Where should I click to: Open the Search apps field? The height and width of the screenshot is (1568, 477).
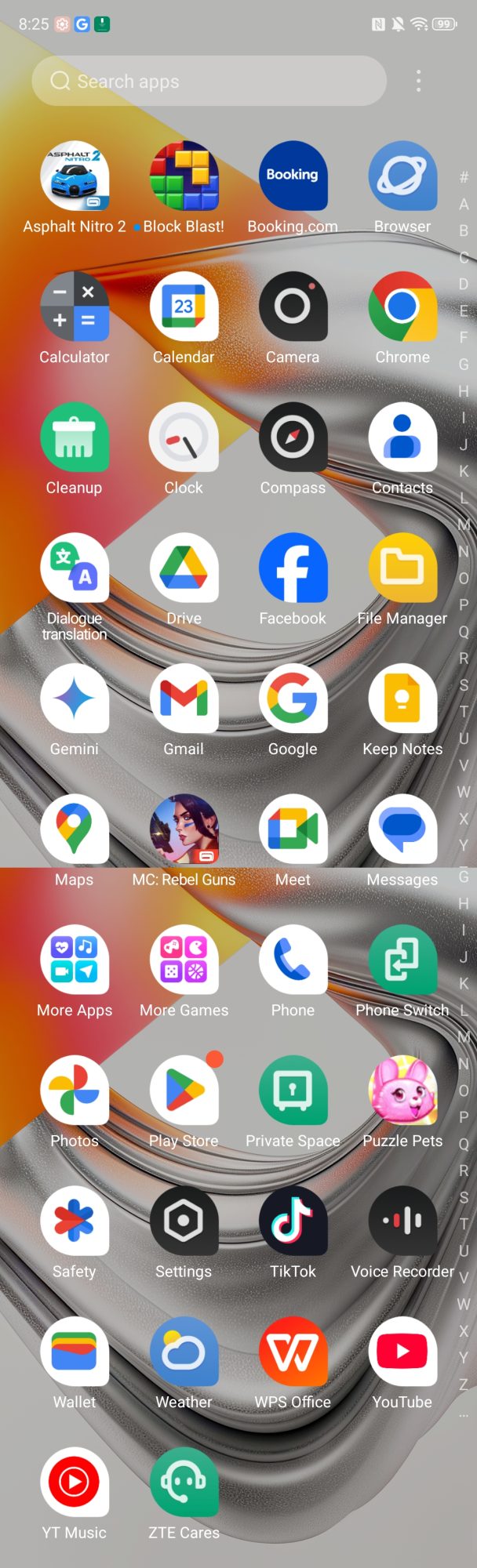[209, 81]
